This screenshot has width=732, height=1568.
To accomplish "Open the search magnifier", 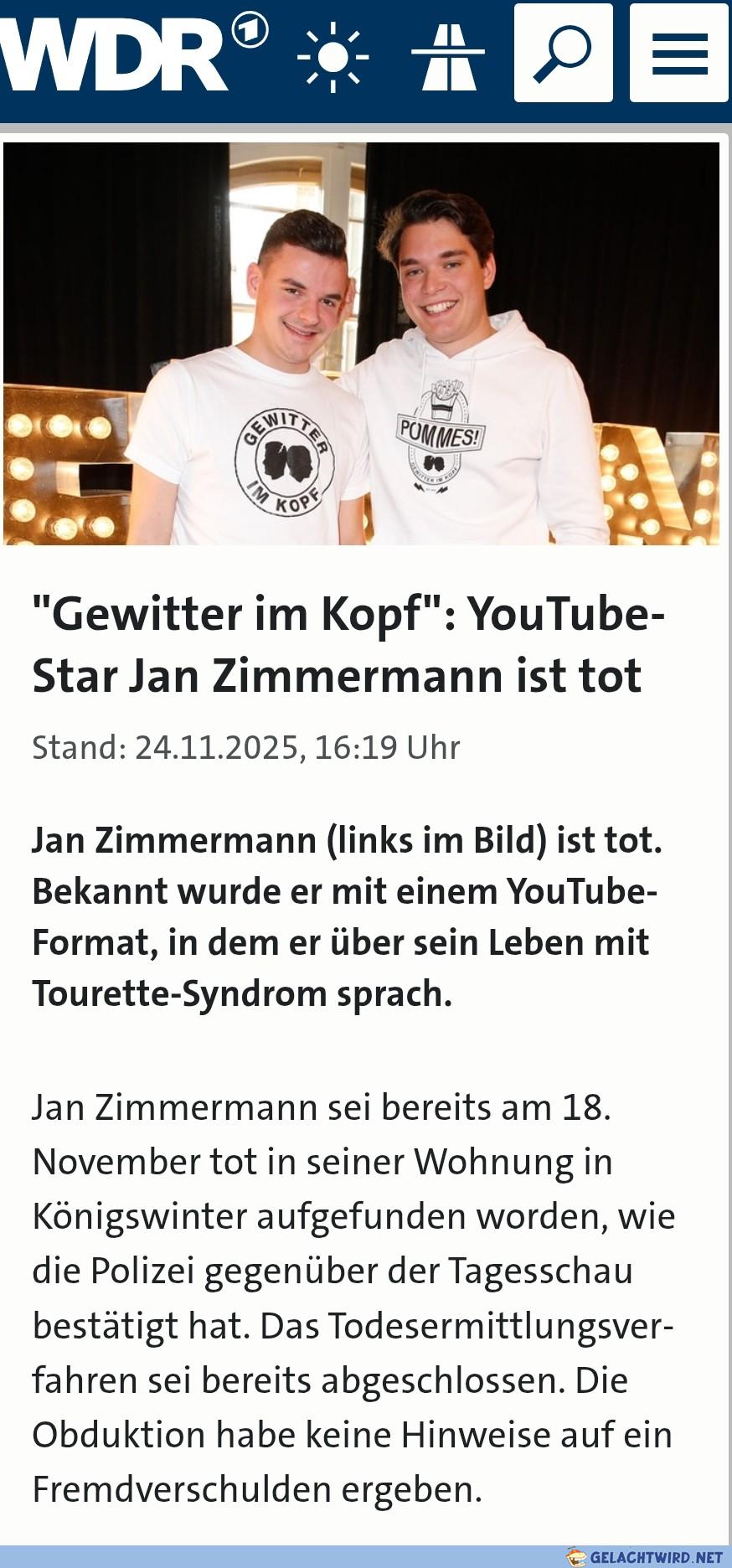I will 563,53.
